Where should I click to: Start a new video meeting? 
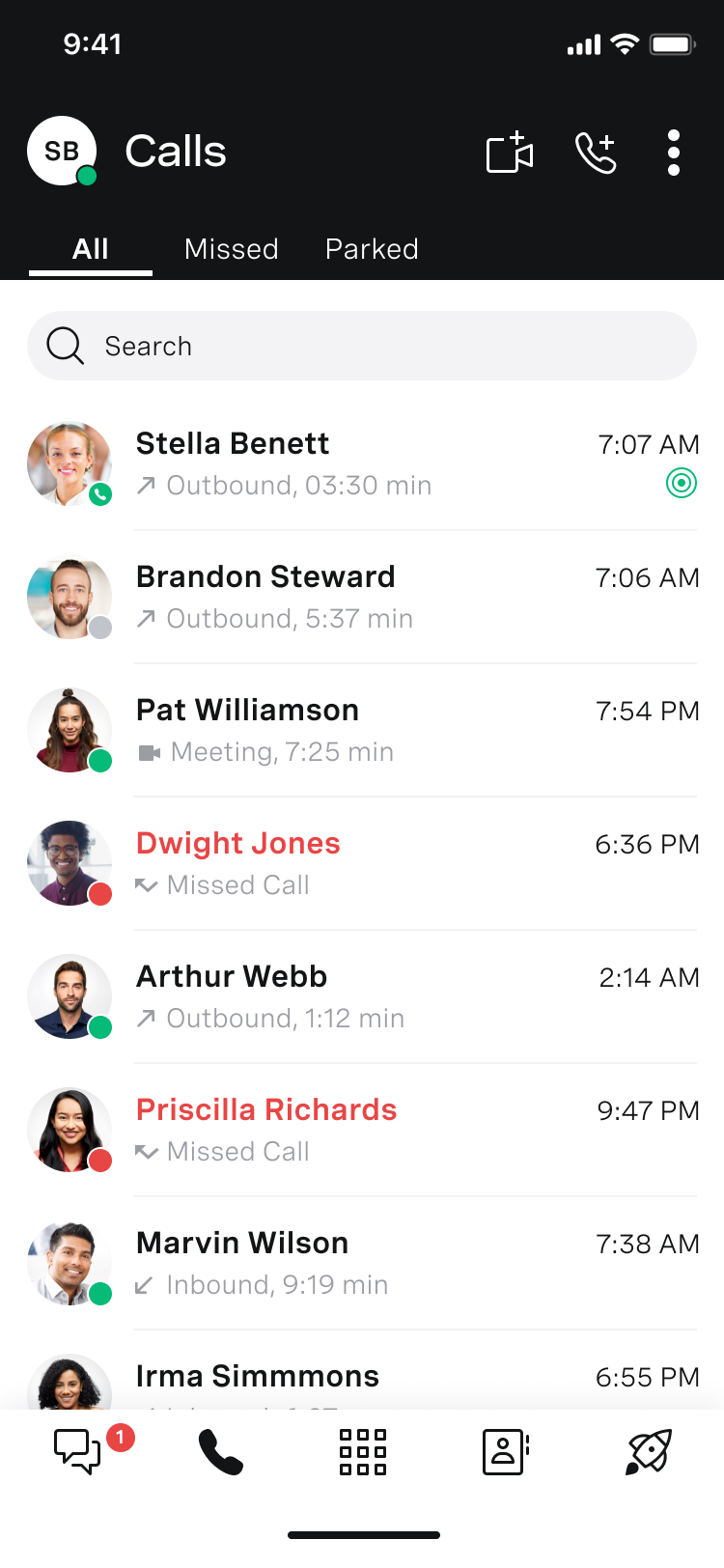click(x=510, y=153)
